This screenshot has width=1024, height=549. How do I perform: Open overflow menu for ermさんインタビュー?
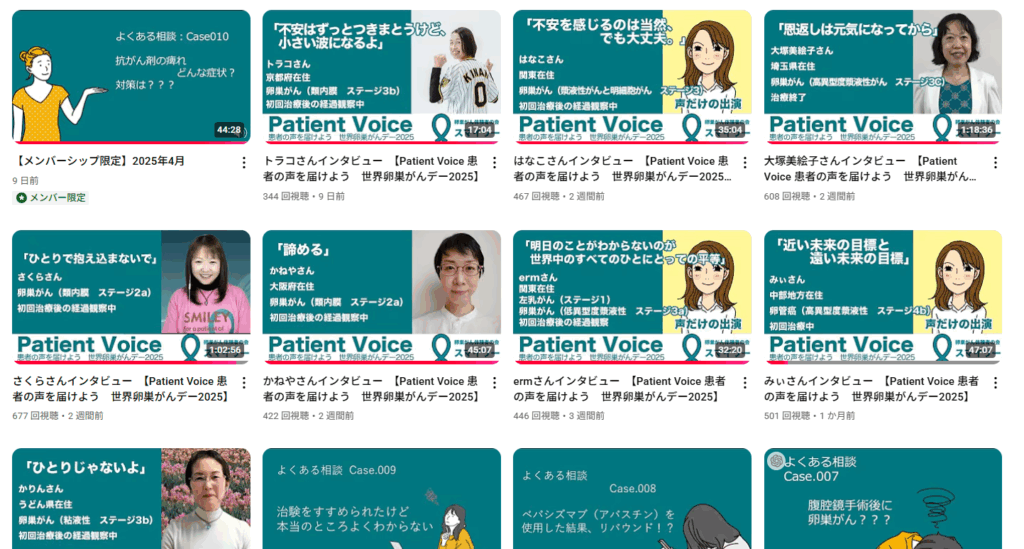[x=745, y=382]
